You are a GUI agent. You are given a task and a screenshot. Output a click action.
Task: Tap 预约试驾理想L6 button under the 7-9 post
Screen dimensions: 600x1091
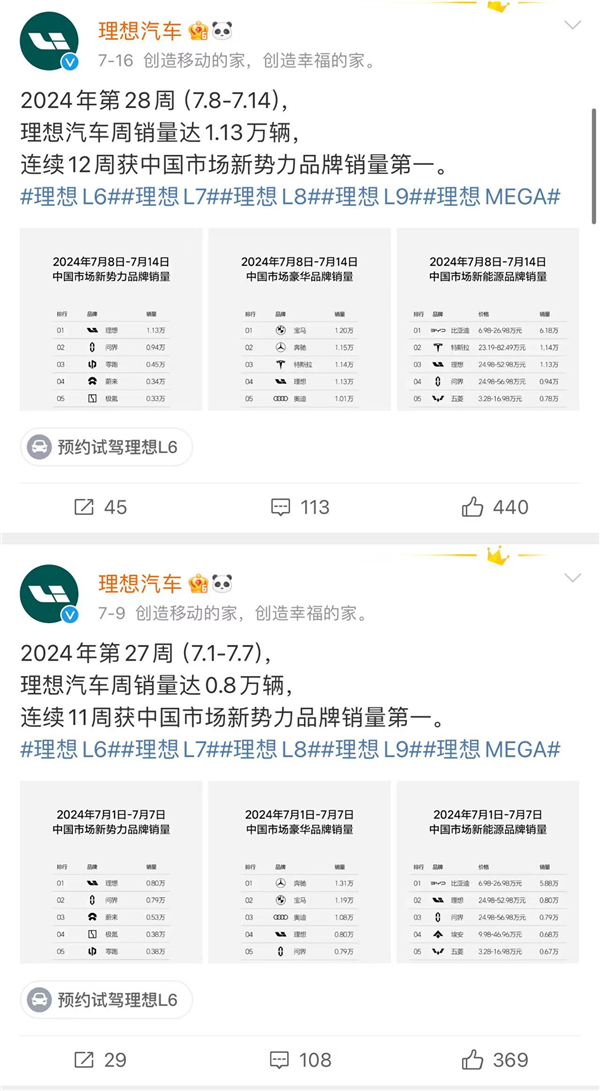pos(107,999)
